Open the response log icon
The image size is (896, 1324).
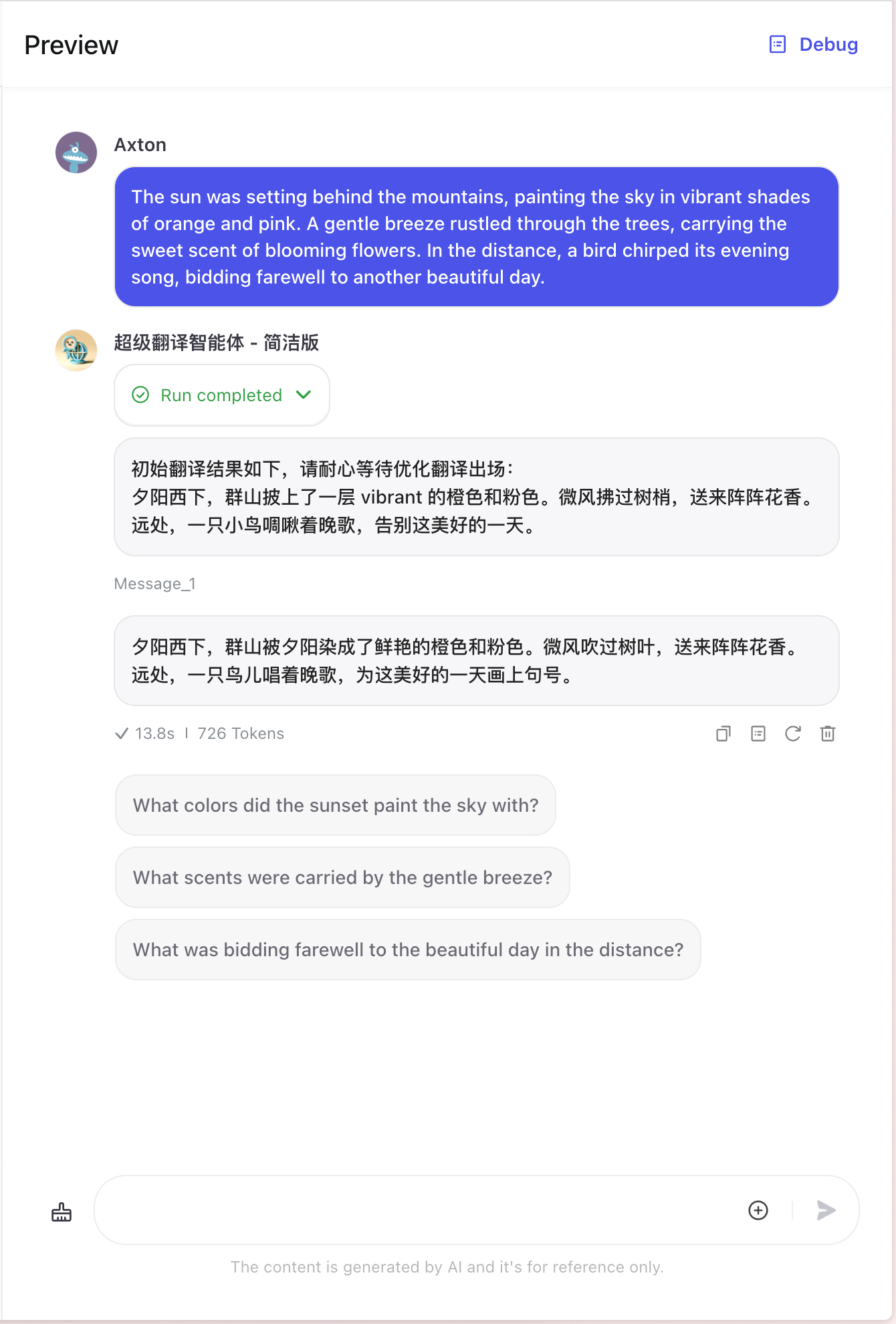tap(758, 734)
